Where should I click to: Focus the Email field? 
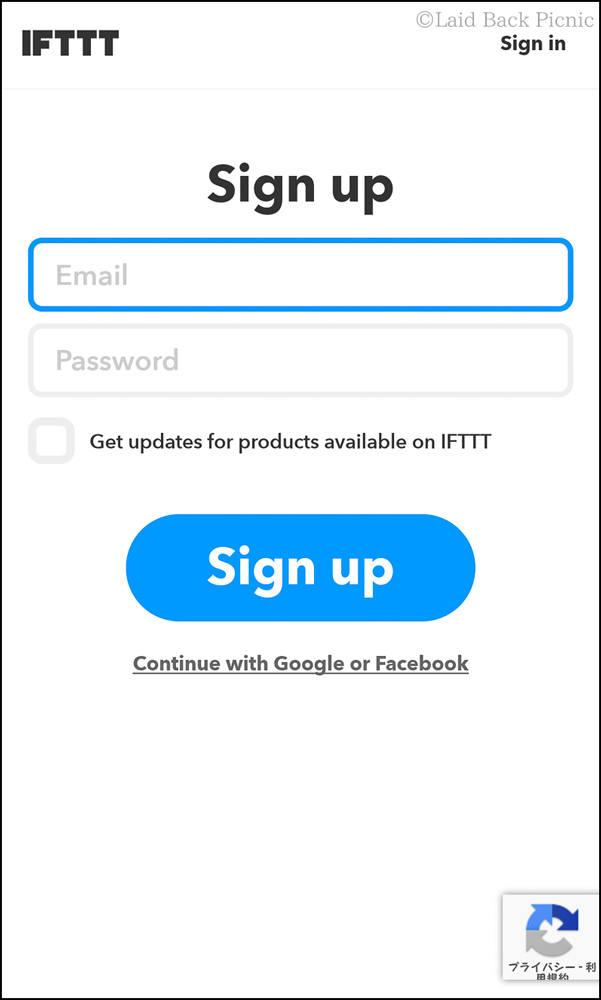(300, 275)
